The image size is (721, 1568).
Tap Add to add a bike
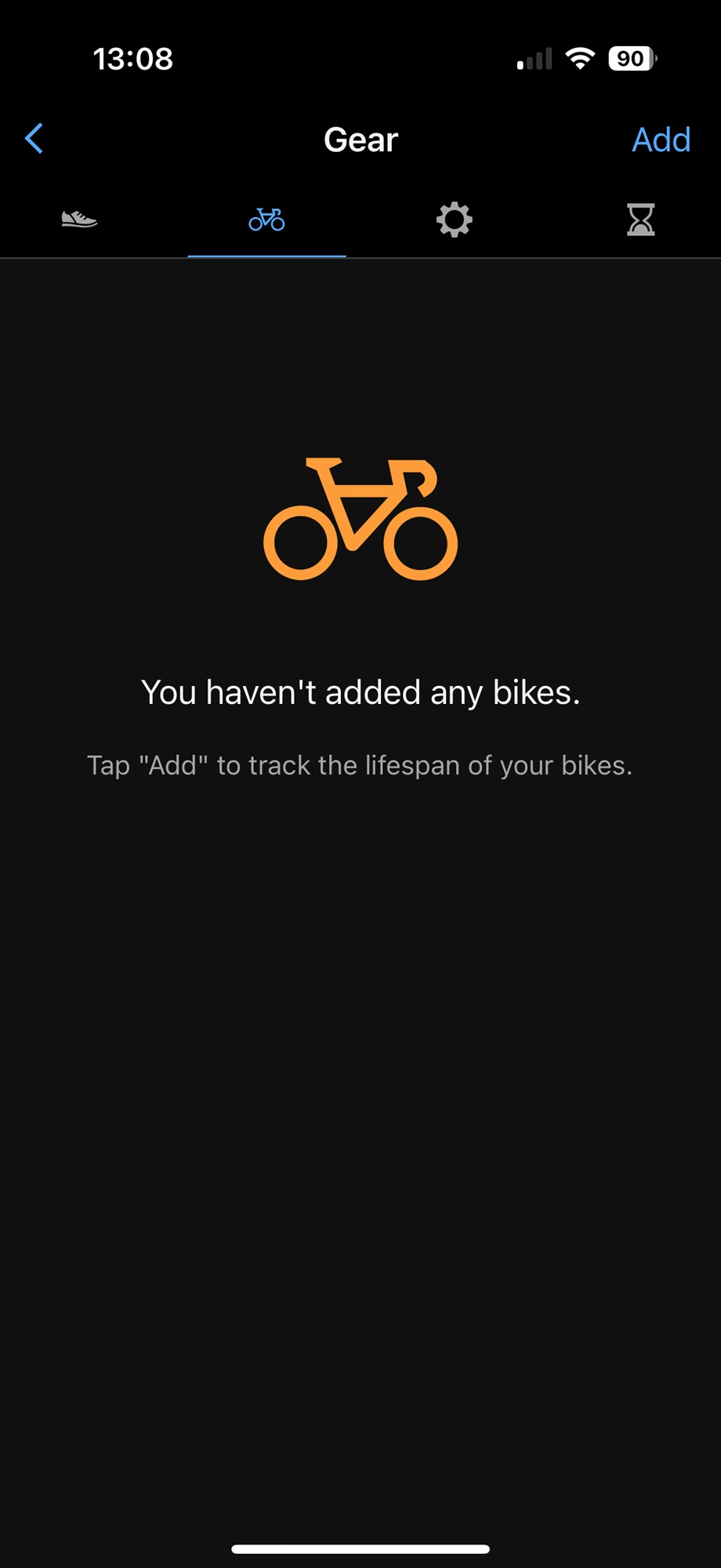(661, 140)
